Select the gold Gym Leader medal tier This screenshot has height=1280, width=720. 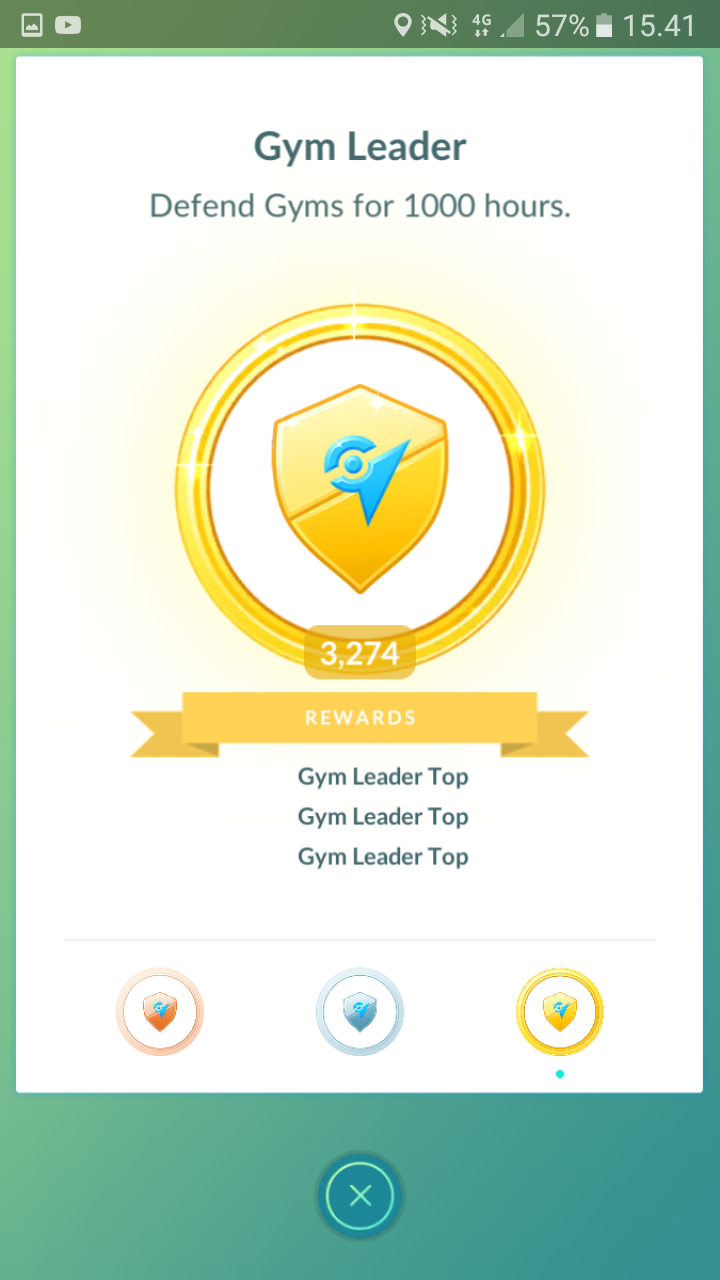[x=560, y=1011]
